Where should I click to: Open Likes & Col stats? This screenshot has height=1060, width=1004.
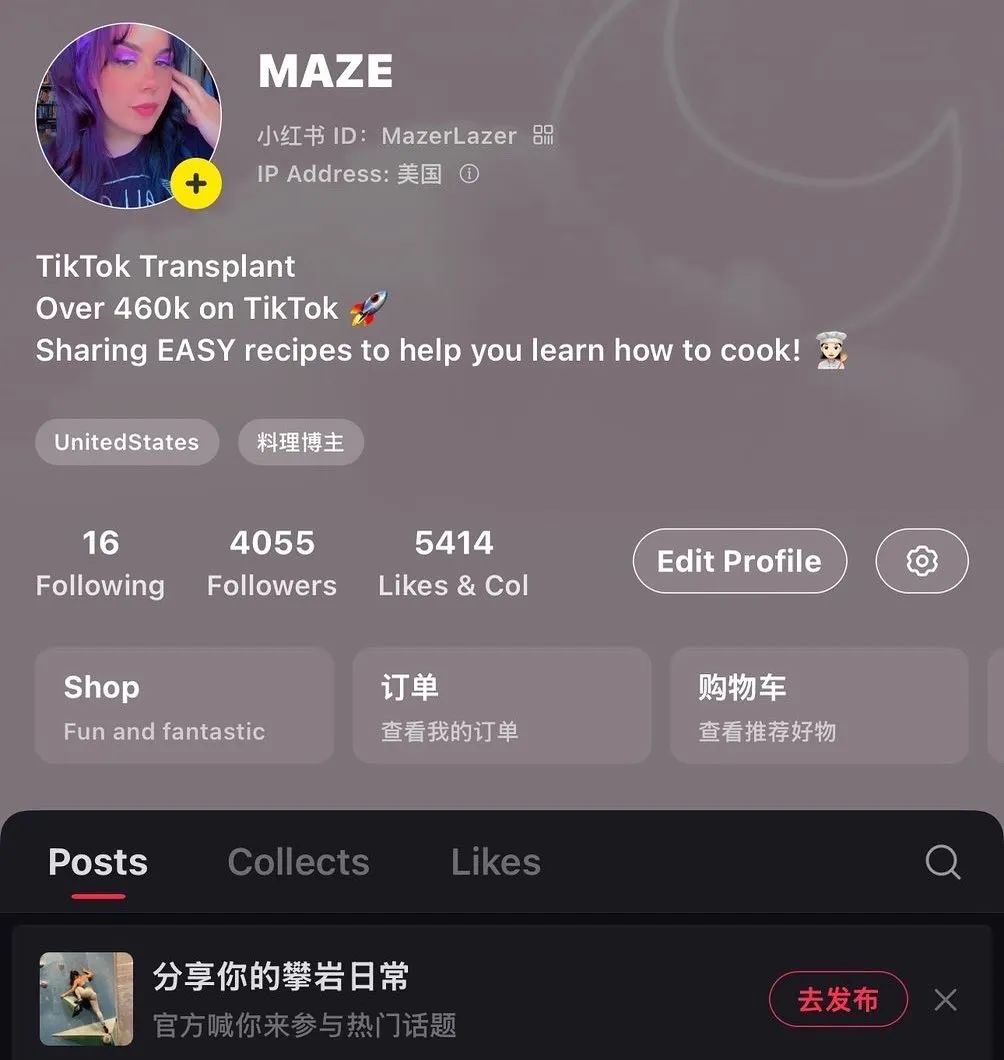coord(453,564)
